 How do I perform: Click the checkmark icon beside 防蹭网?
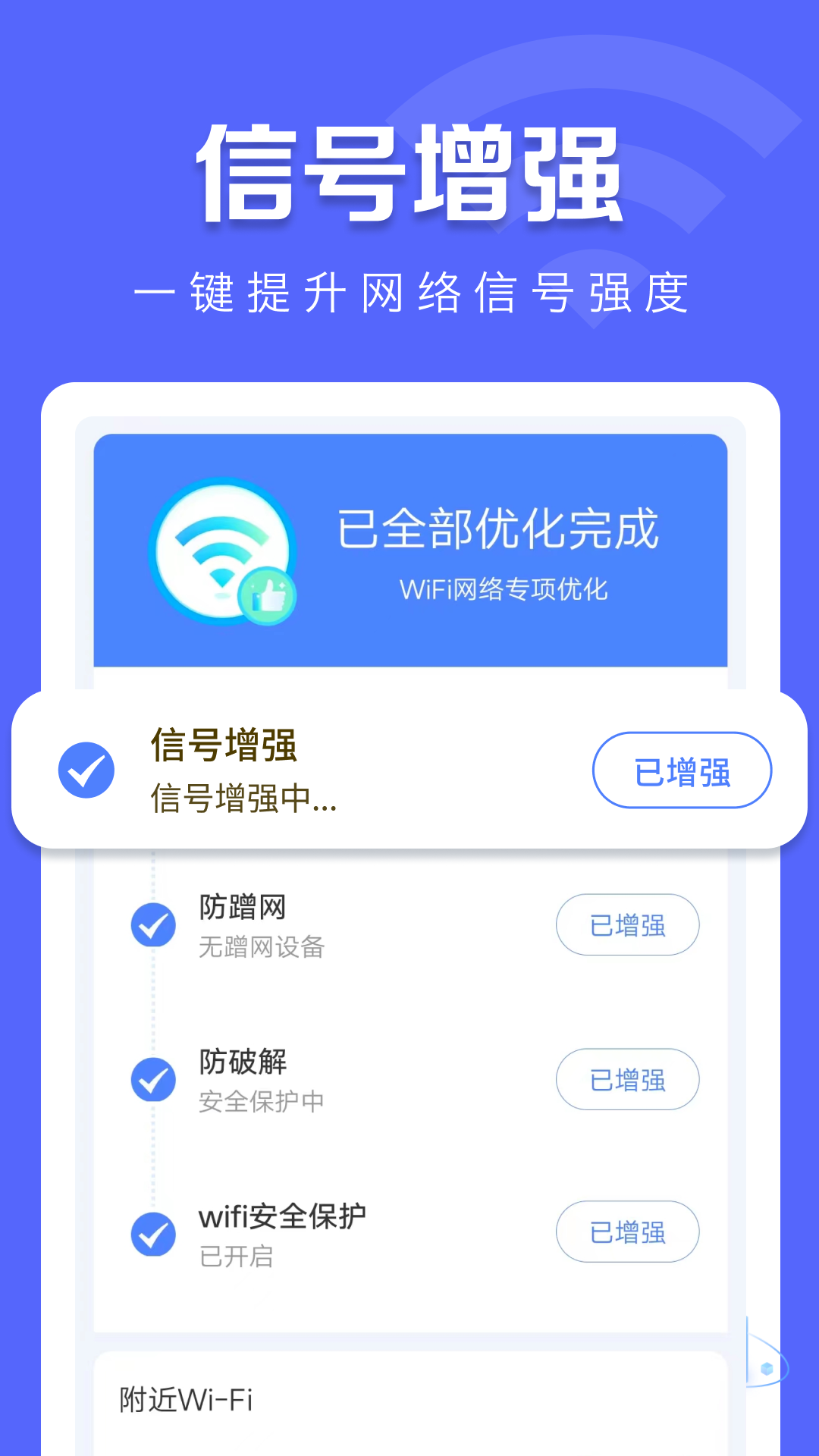tap(154, 925)
